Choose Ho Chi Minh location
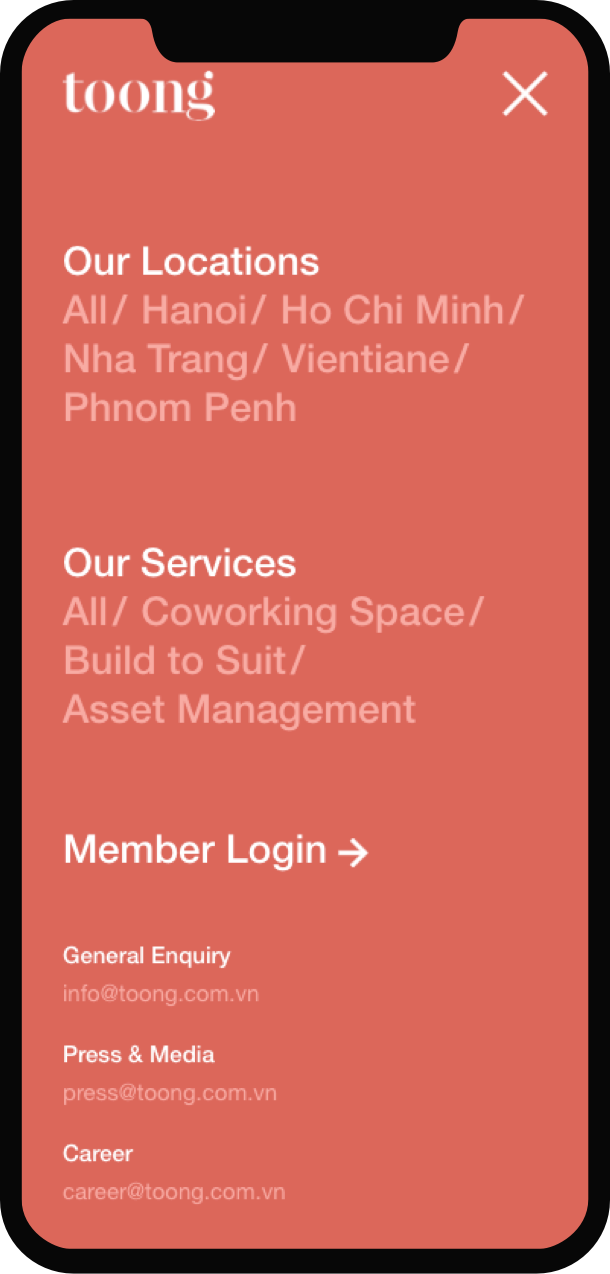 tap(393, 311)
